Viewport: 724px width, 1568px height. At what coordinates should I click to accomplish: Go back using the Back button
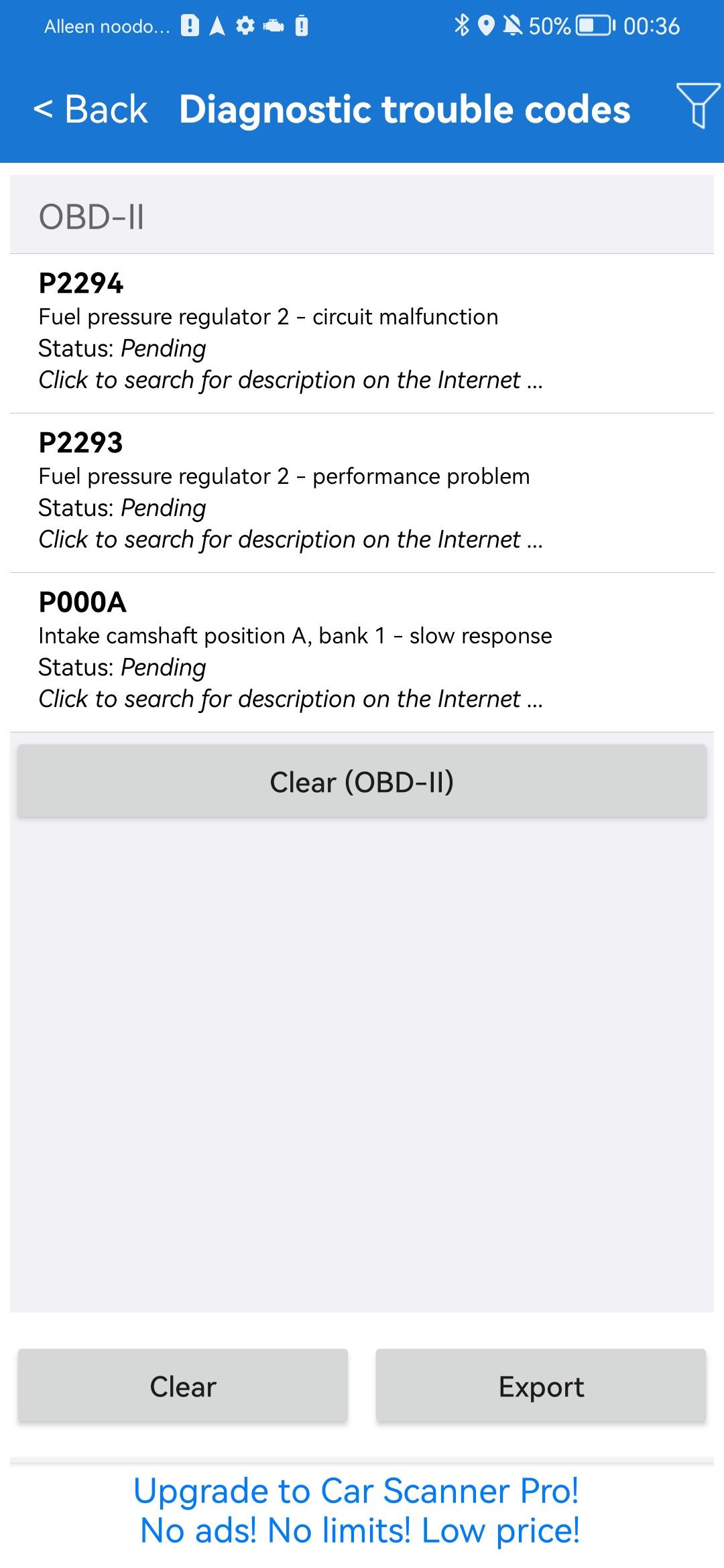pos(90,109)
